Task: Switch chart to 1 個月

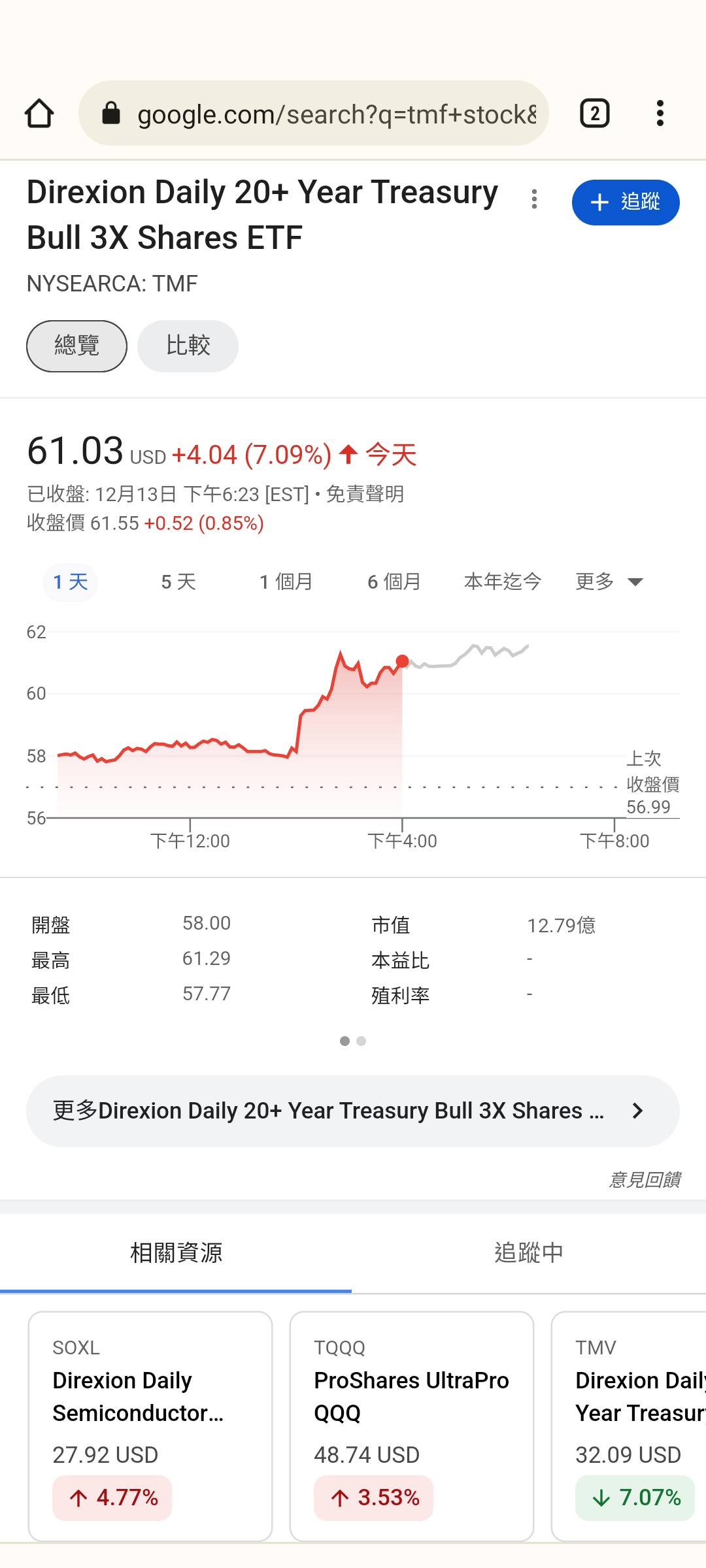Action: point(286,581)
